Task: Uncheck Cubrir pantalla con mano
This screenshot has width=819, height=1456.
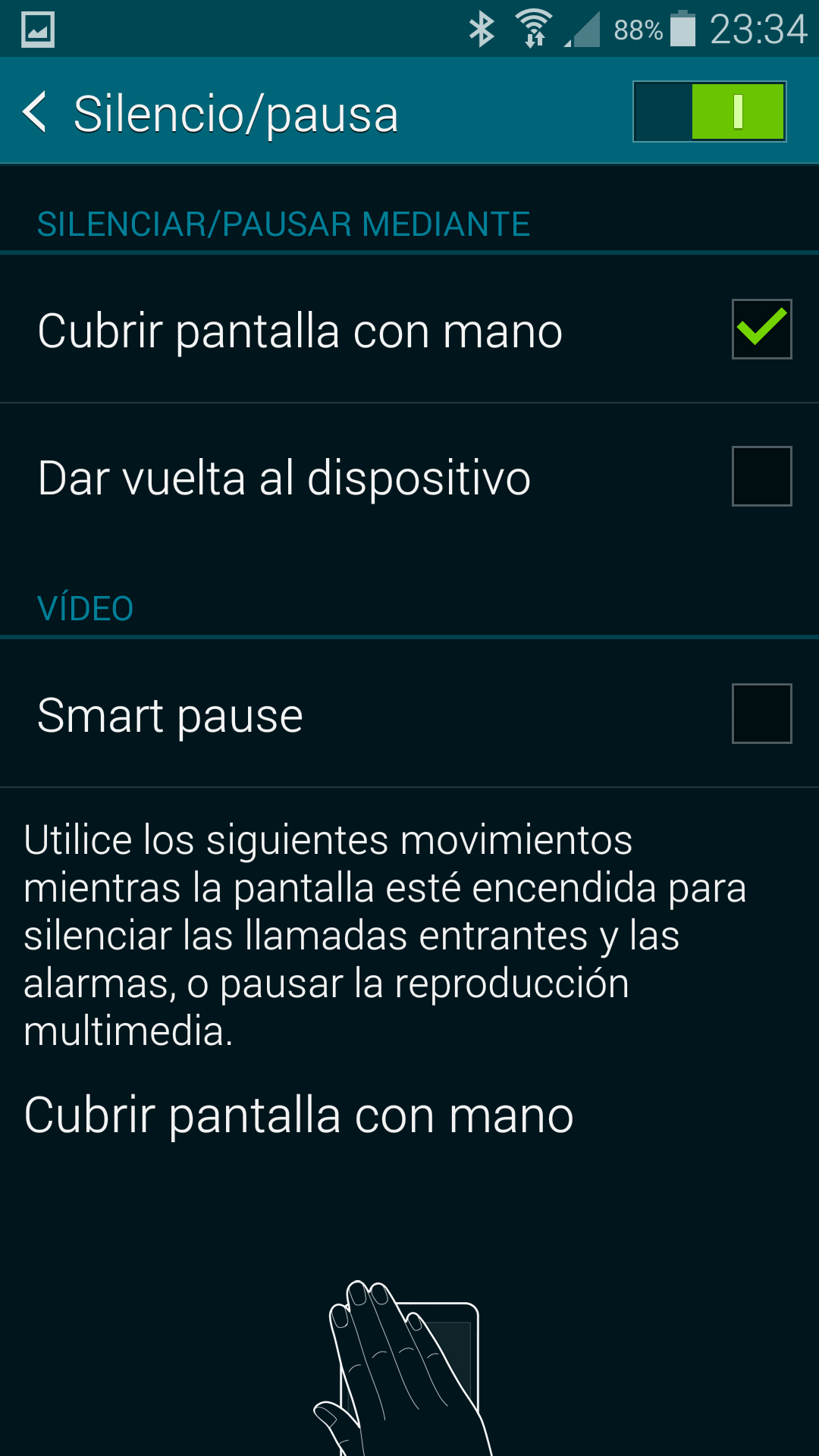Action: [761, 329]
